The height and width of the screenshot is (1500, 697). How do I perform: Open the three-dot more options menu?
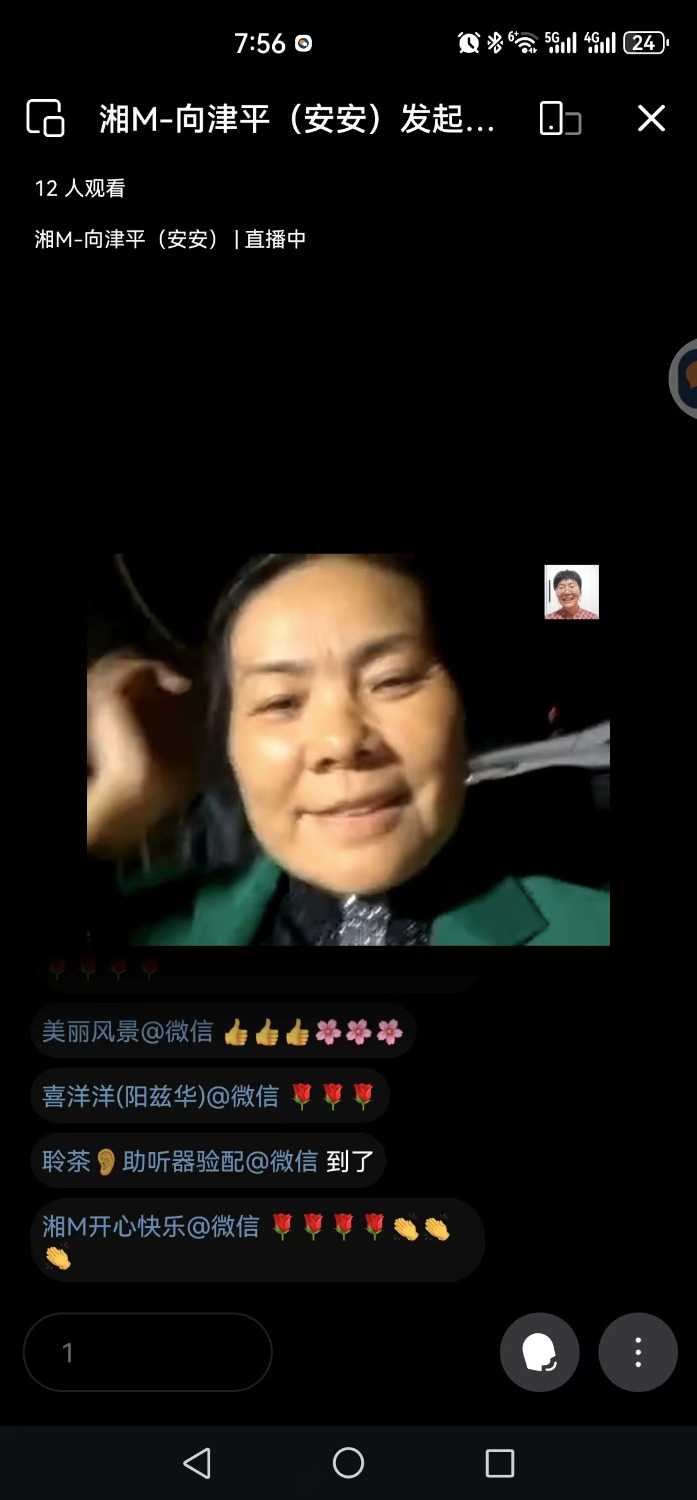click(x=638, y=1352)
